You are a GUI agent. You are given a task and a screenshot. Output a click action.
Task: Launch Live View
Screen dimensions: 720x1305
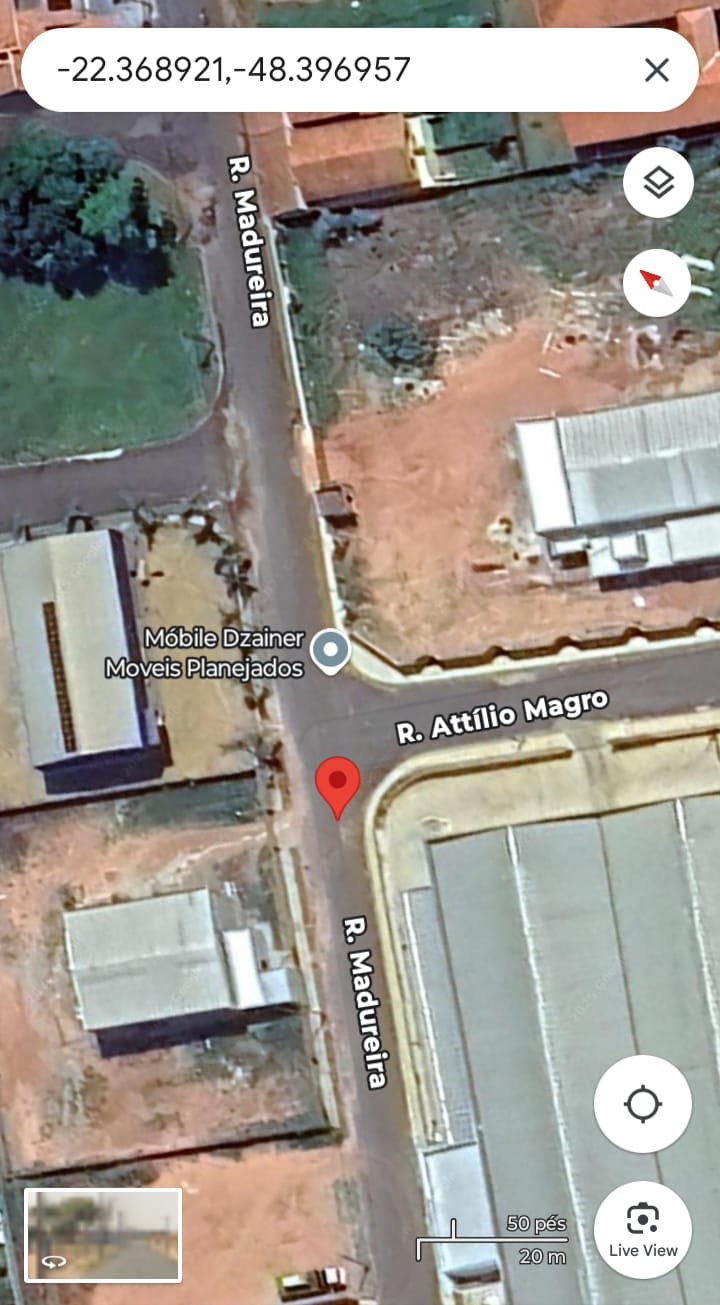642,1230
